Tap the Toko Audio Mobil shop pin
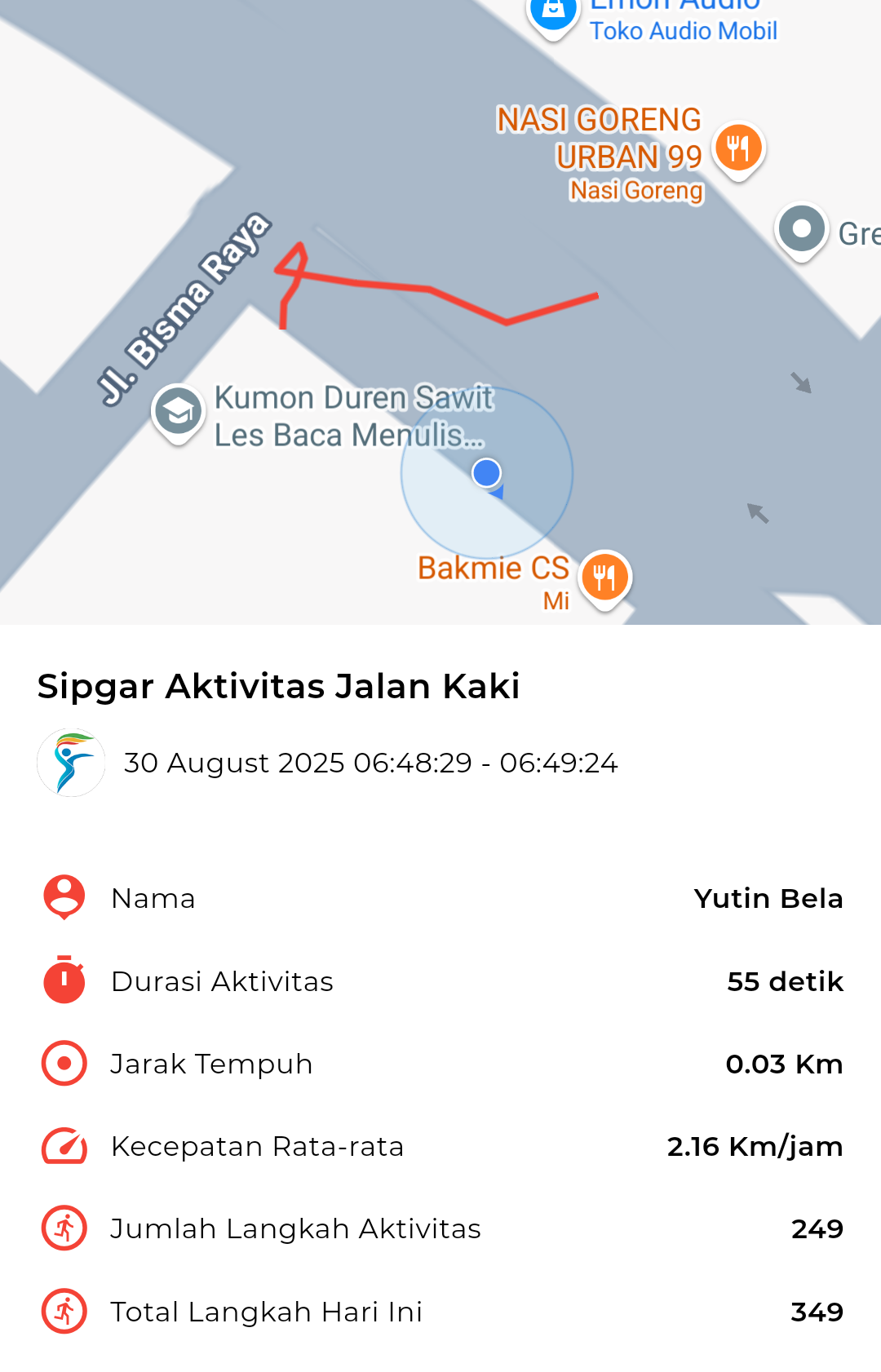881x1372 pixels. click(x=553, y=14)
